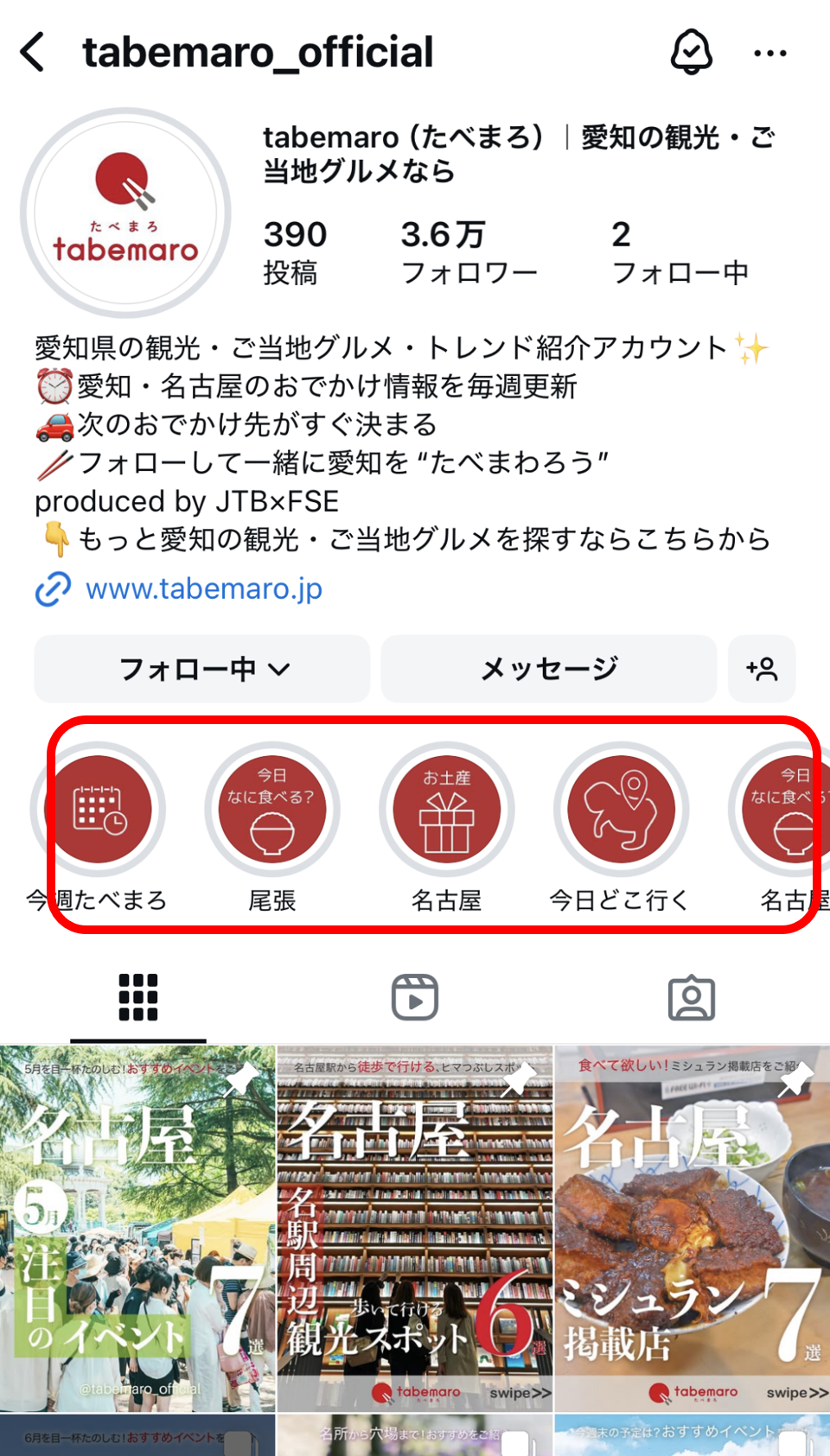This screenshot has width=830, height=1456.
Task: Open suggested accounts add-person button
Action: pos(762,669)
